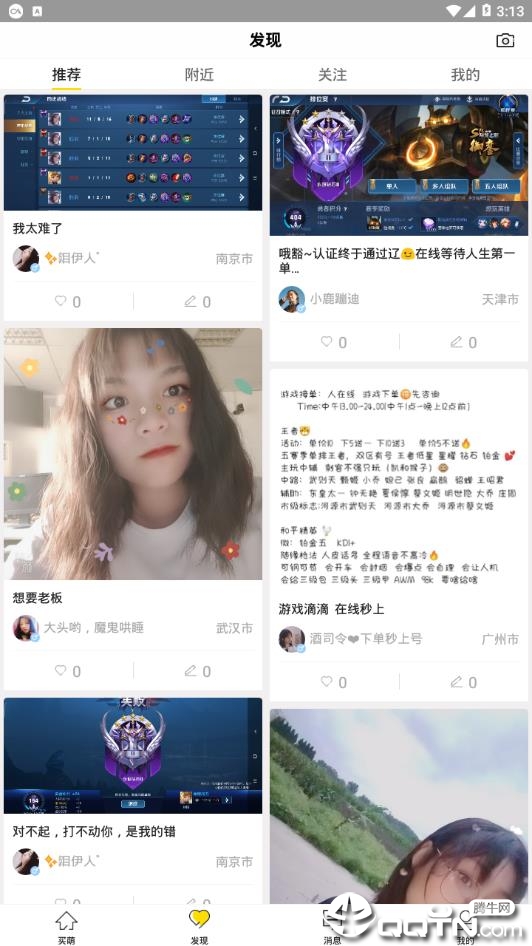The width and height of the screenshot is (532, 946).
Task: Switch to the top 我的 tab
Action: [465, 75]
